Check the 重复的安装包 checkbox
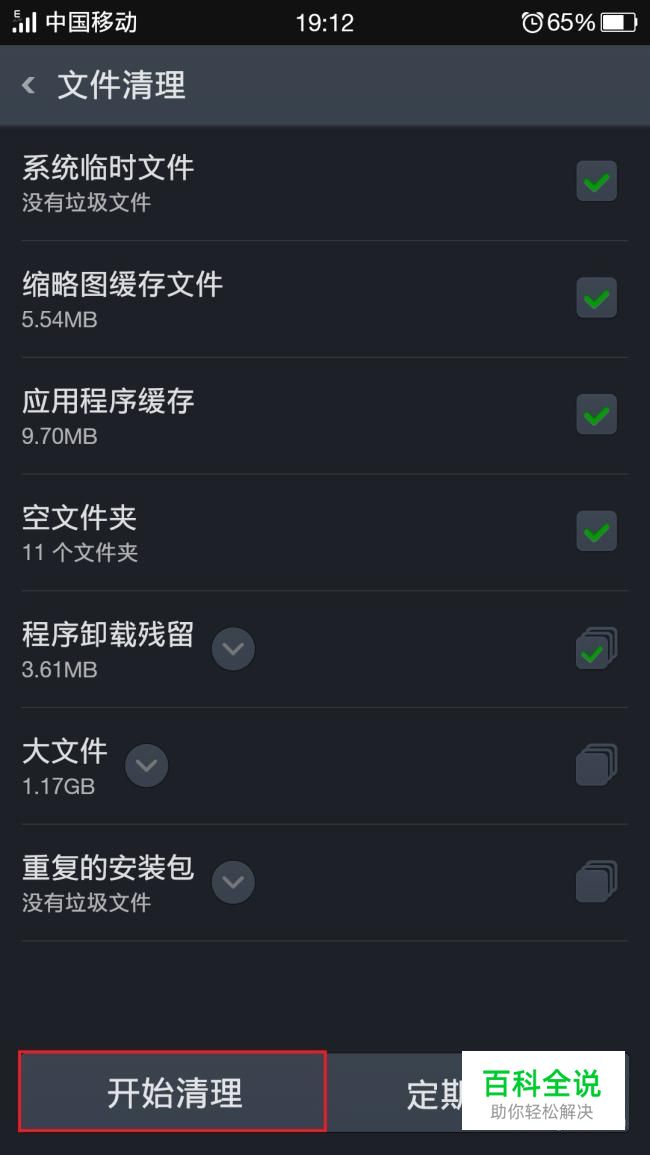Image resolution: width=650 pixels, height=1155 pixels. coord(595,882)
